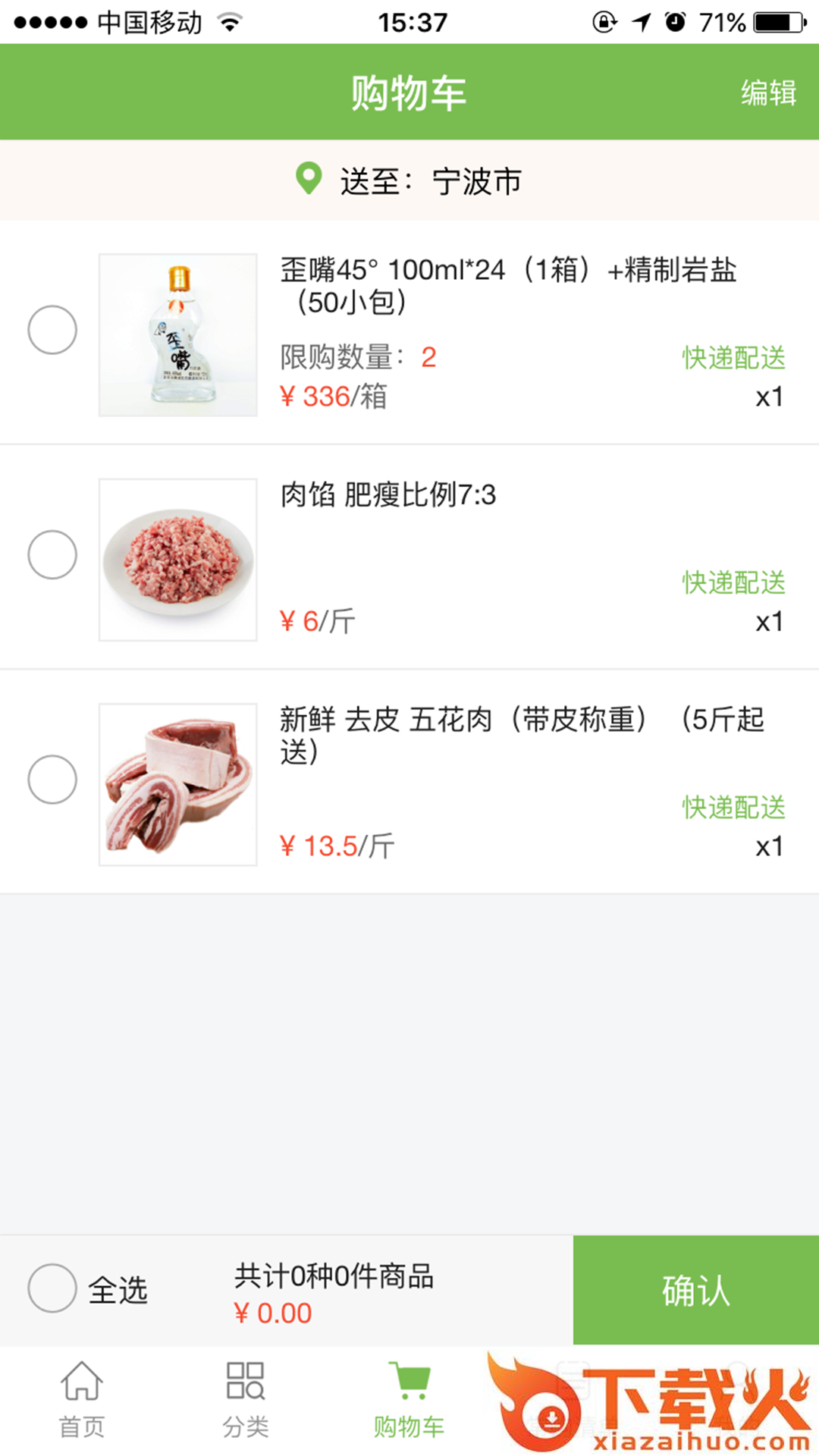This screenshot has height=1456, width=819.
Task: Click the green location pin icon
Action: 308,180
